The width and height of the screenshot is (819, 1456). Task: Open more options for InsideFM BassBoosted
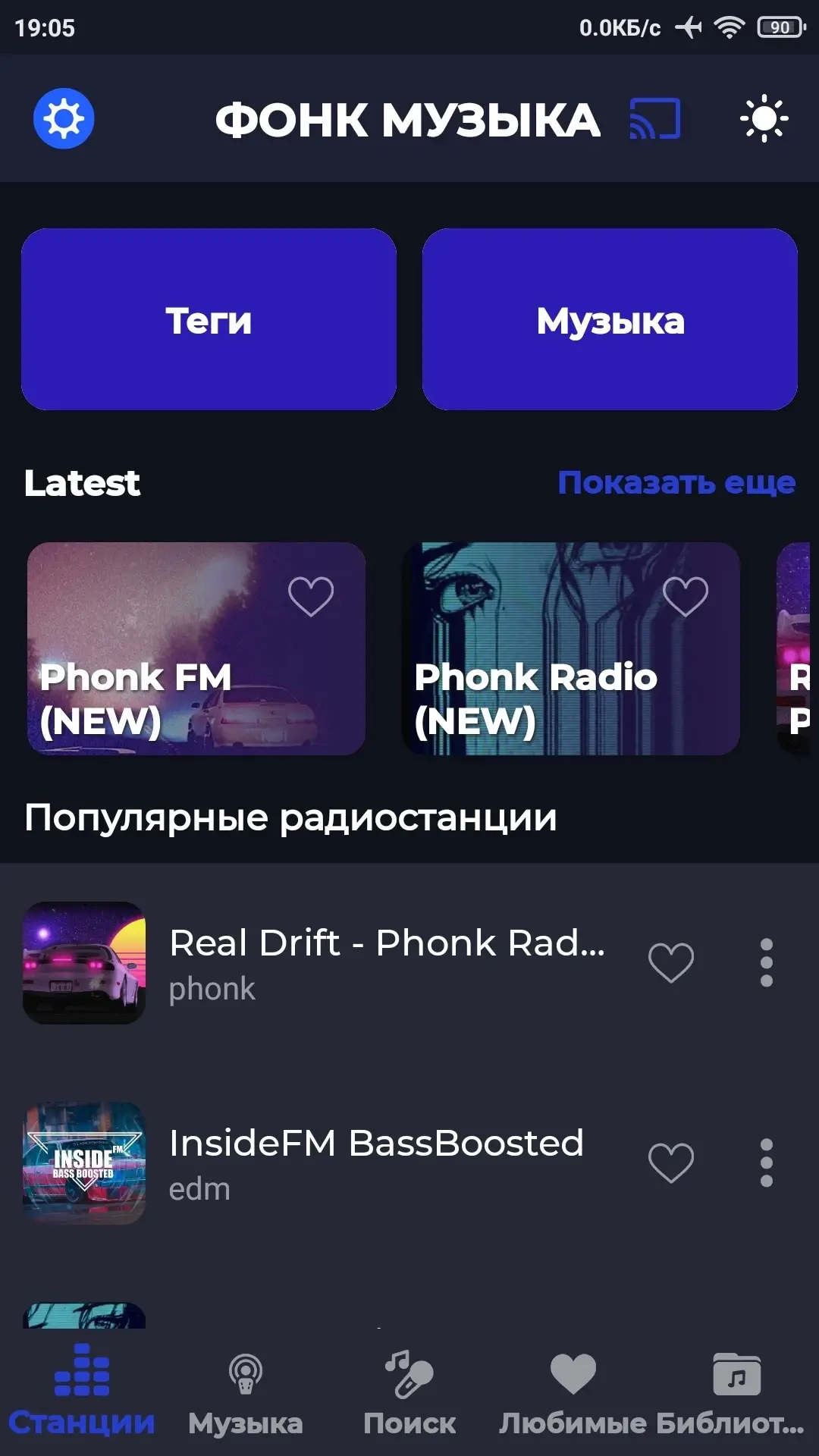click(x=767, y=1163)
